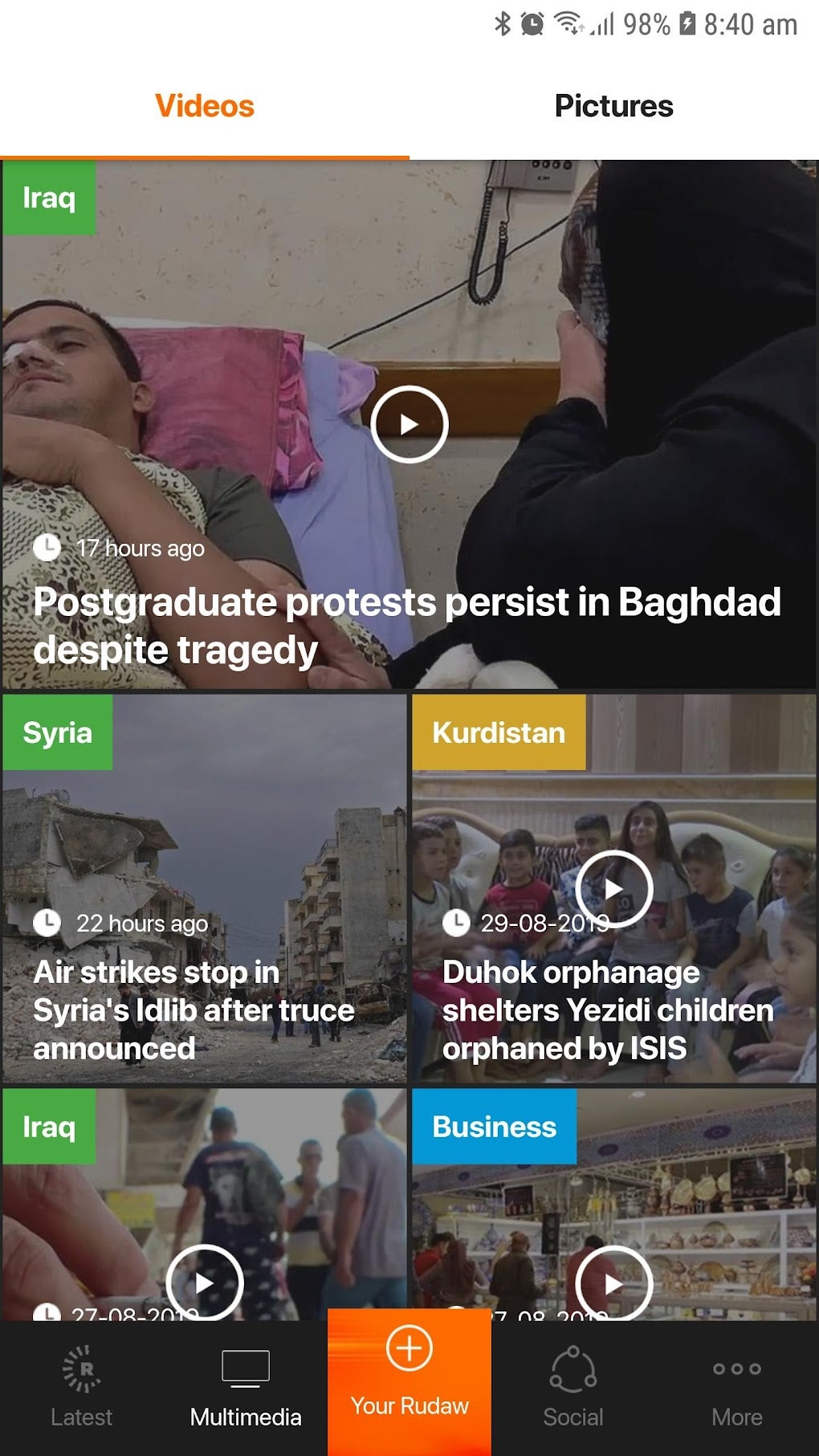819x1456 pixels.
Task: Play the Postgraduate protests in Baghdad video
Action: pos(409,424)
